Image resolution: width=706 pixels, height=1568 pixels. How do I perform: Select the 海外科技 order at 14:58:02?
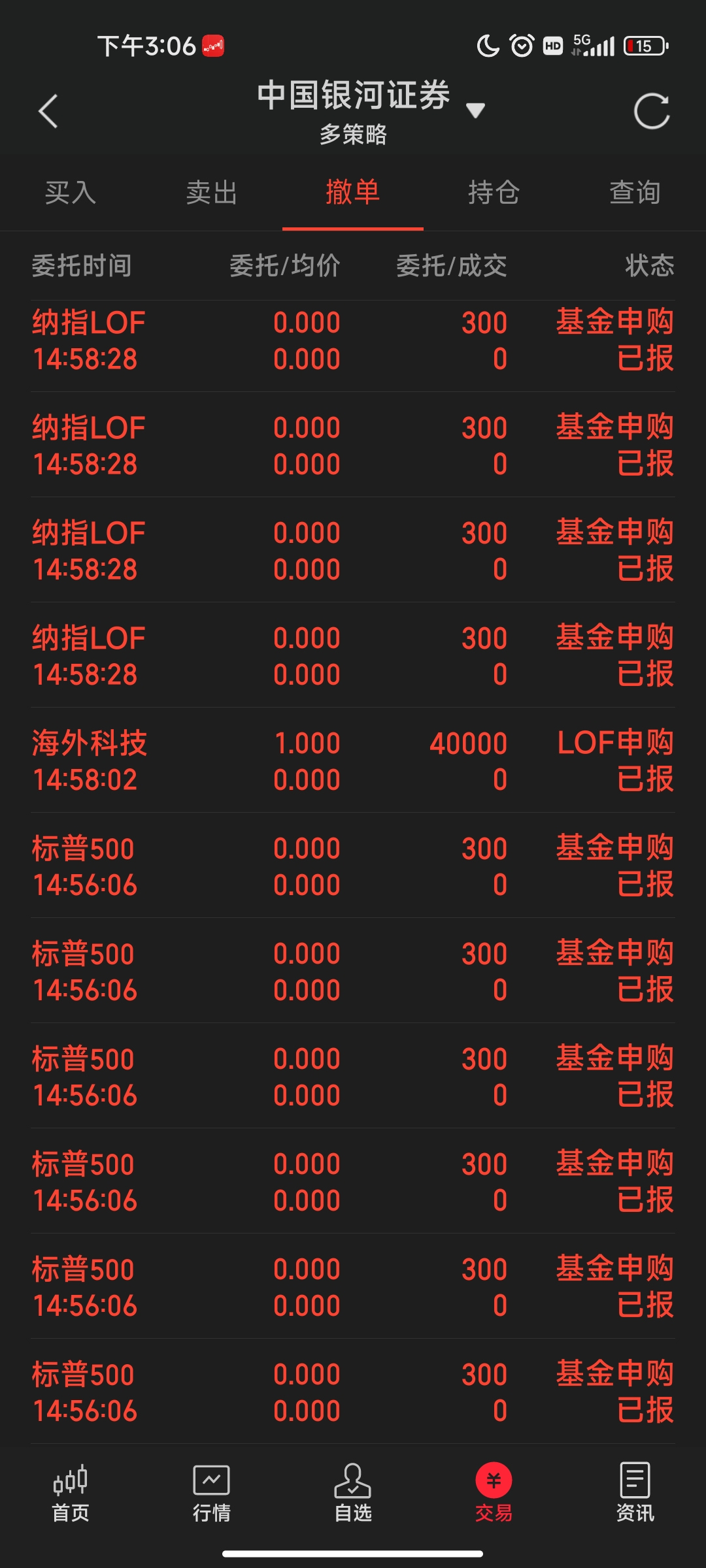tap(353, 760)
